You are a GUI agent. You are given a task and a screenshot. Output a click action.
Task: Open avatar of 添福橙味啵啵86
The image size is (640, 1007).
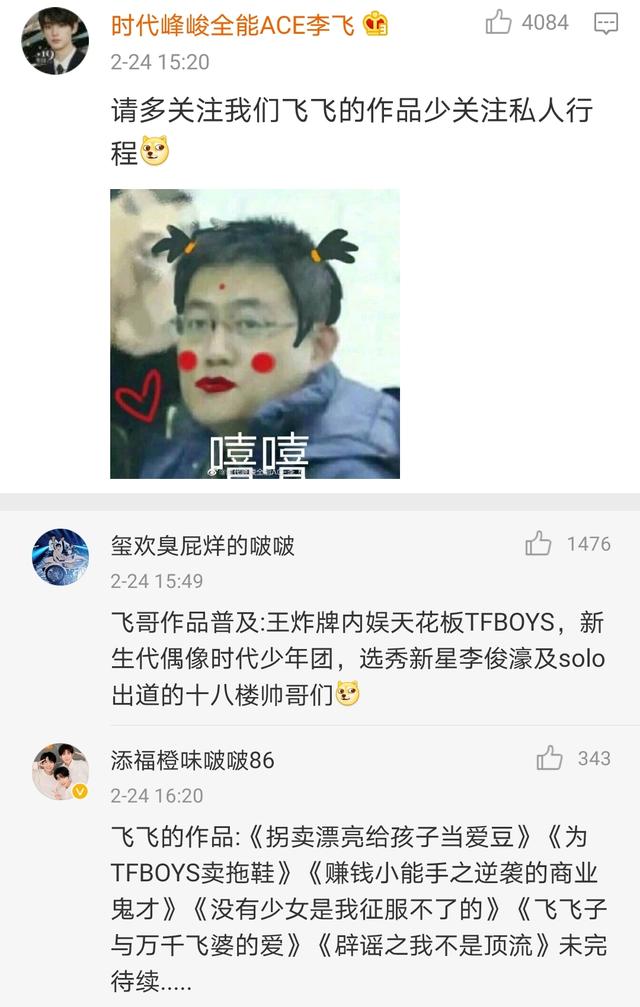point(60,771)
